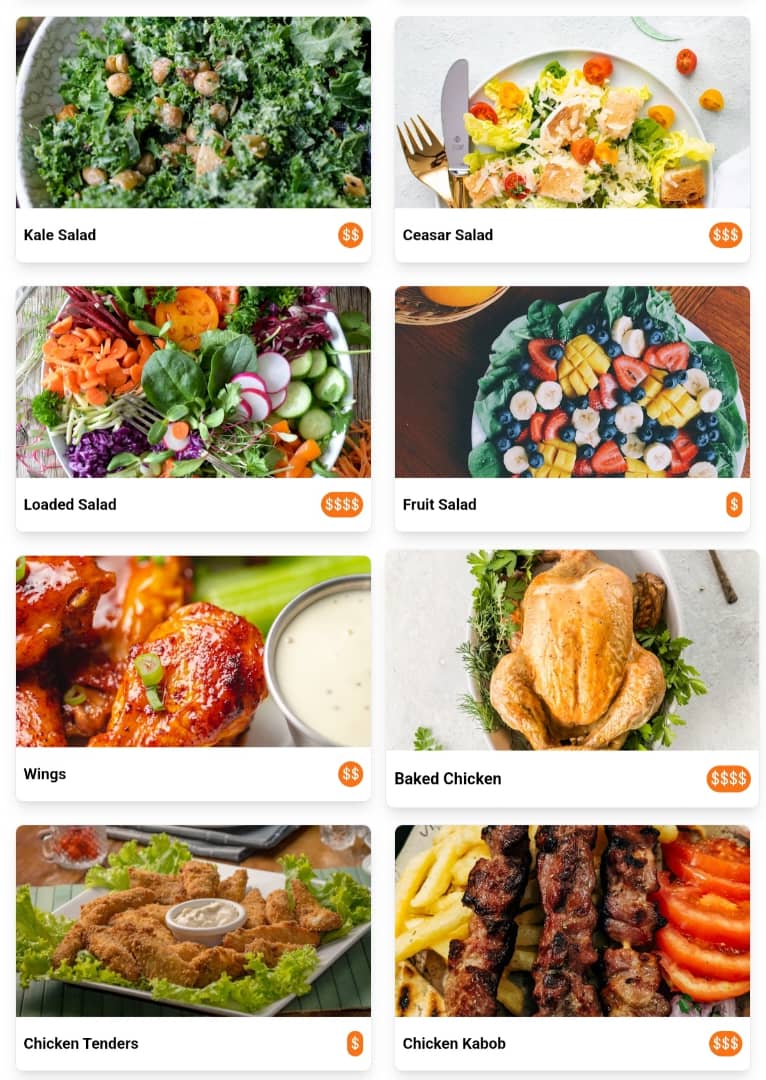Screen dimensions: 766x1080
Task: Click the $ price badge on Fruit Salad
Action: click(734, 505)
